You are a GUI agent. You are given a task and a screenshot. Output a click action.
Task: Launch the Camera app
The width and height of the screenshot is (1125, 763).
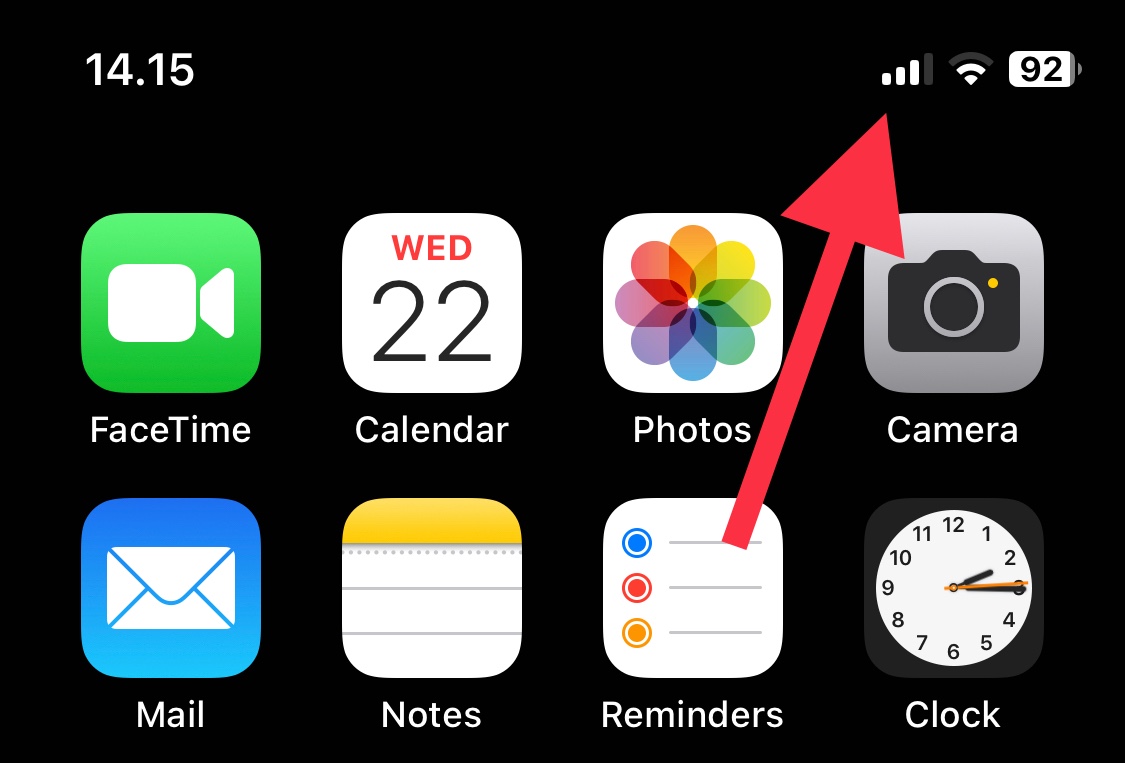[x=954, y=303]
